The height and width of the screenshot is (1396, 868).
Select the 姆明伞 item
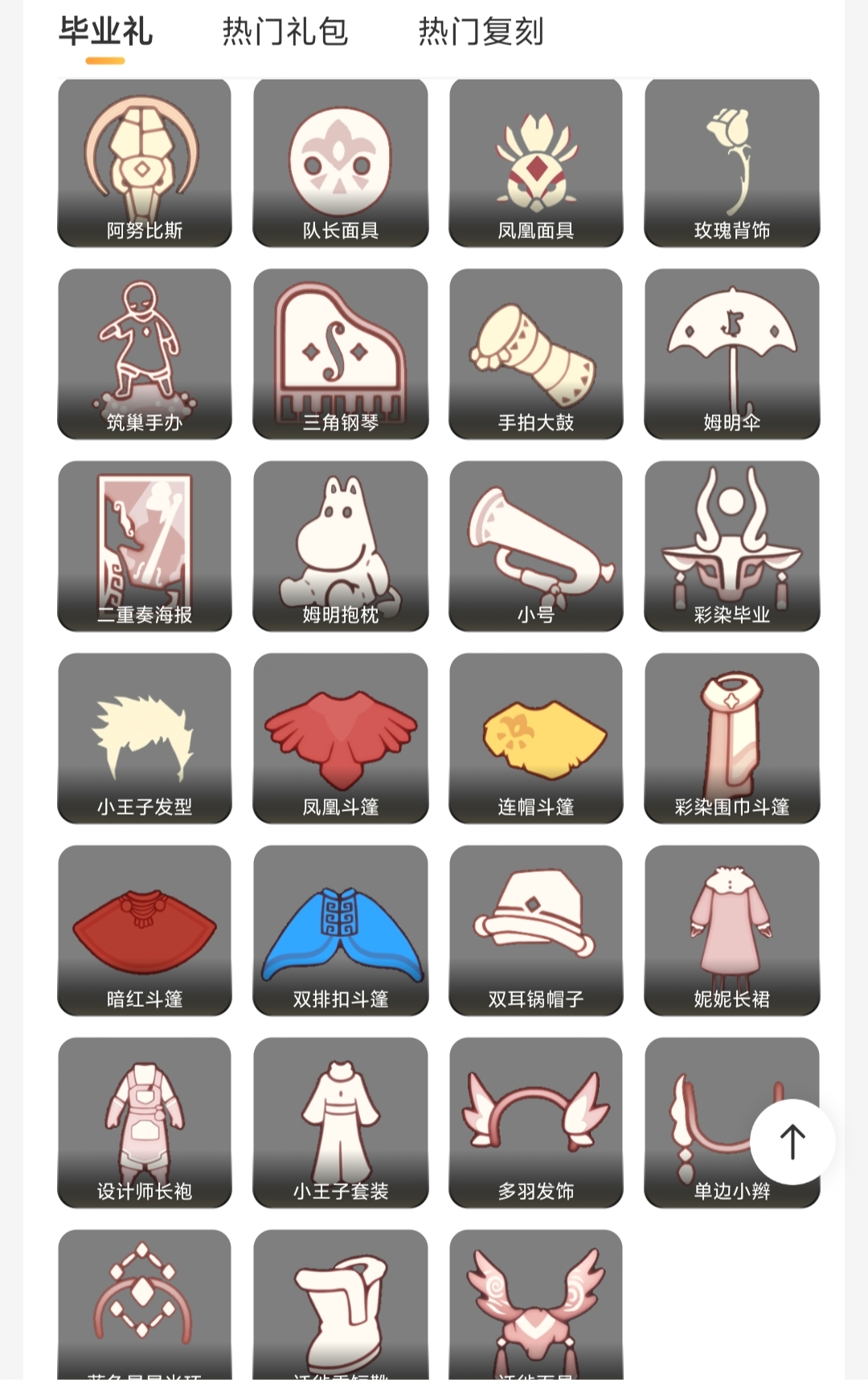click(x=731, y=355)
